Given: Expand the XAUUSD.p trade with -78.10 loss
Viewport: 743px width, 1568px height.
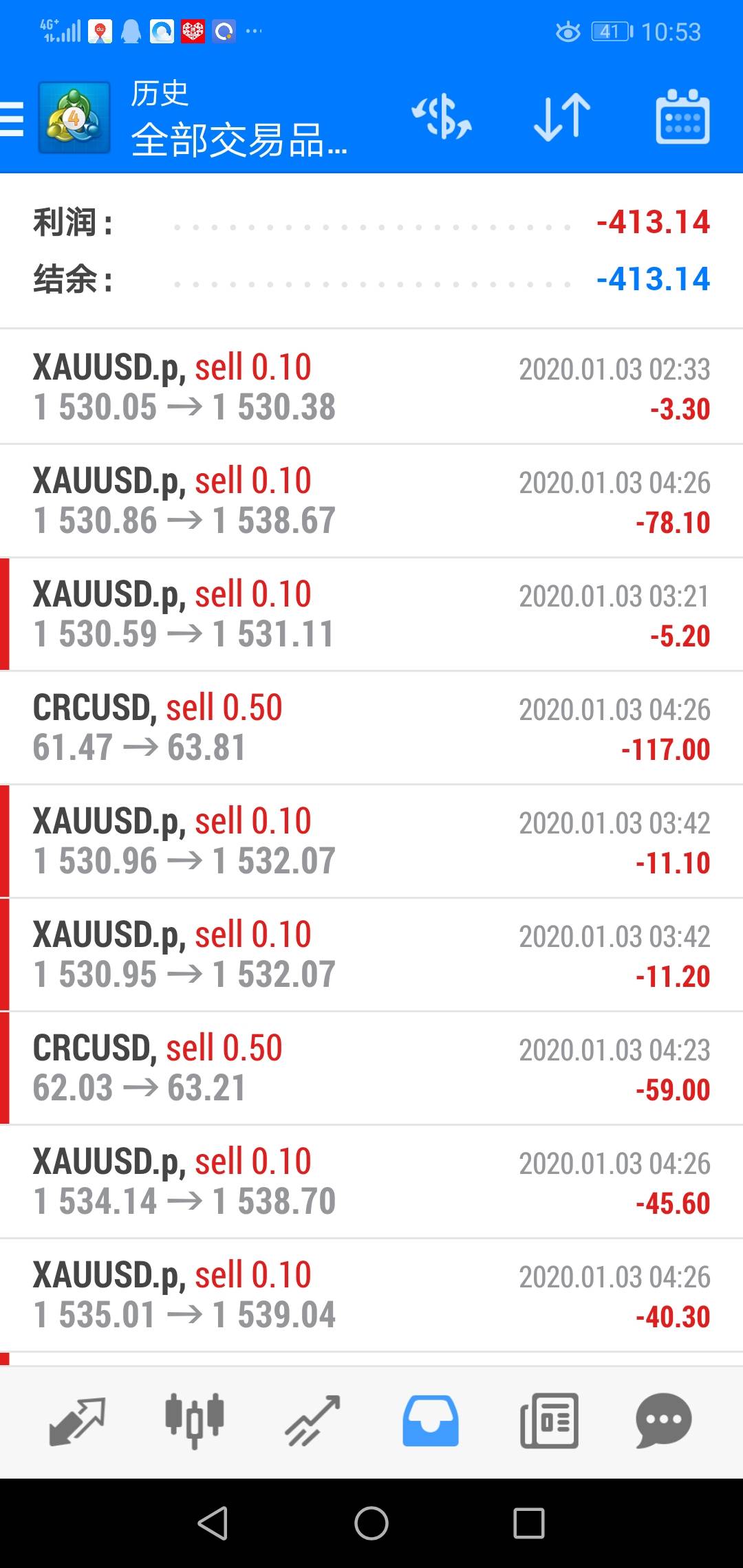Looking at the screenshot, I should [371, 501].
